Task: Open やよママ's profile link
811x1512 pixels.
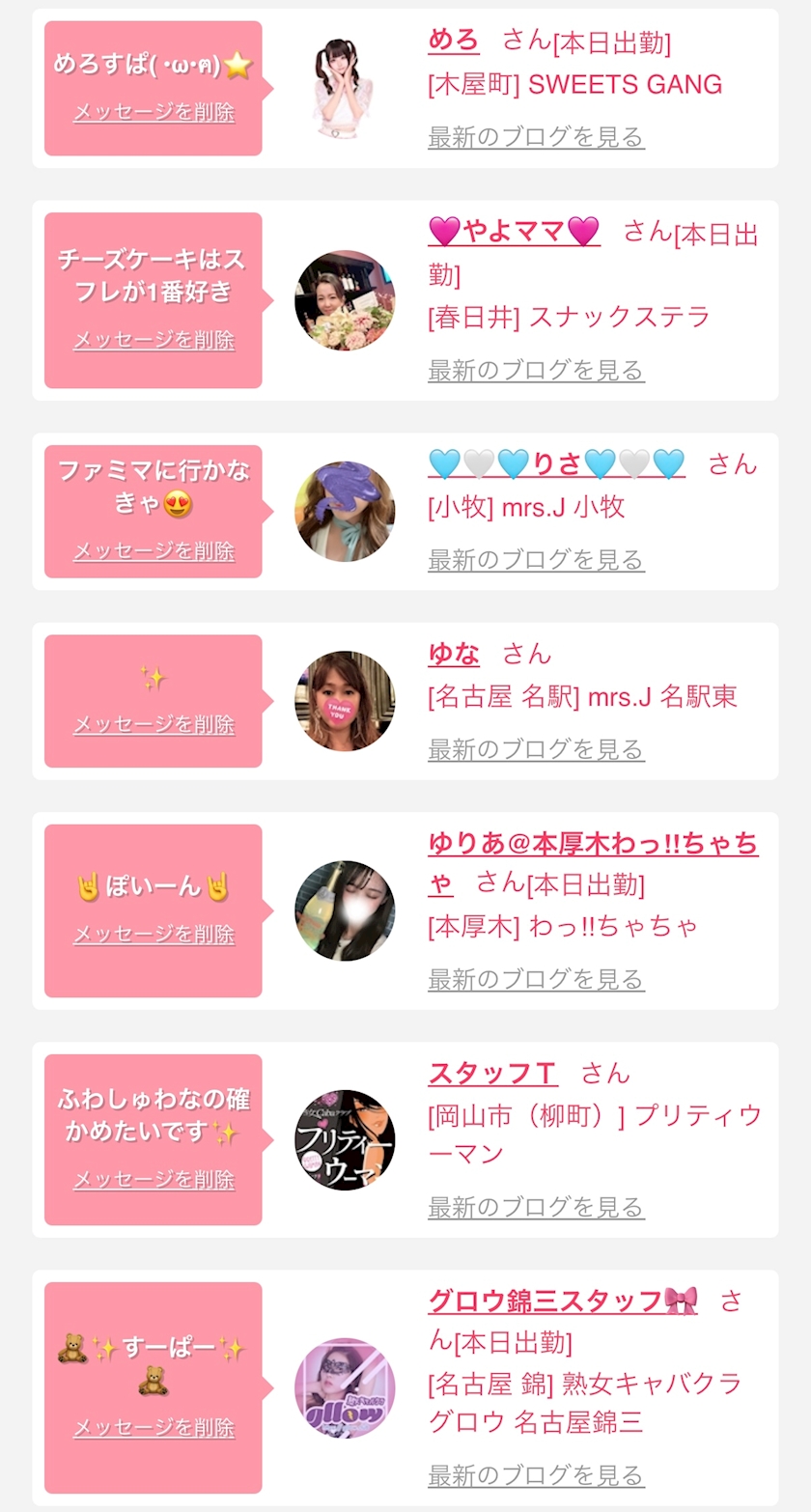Action: (514, 232)
